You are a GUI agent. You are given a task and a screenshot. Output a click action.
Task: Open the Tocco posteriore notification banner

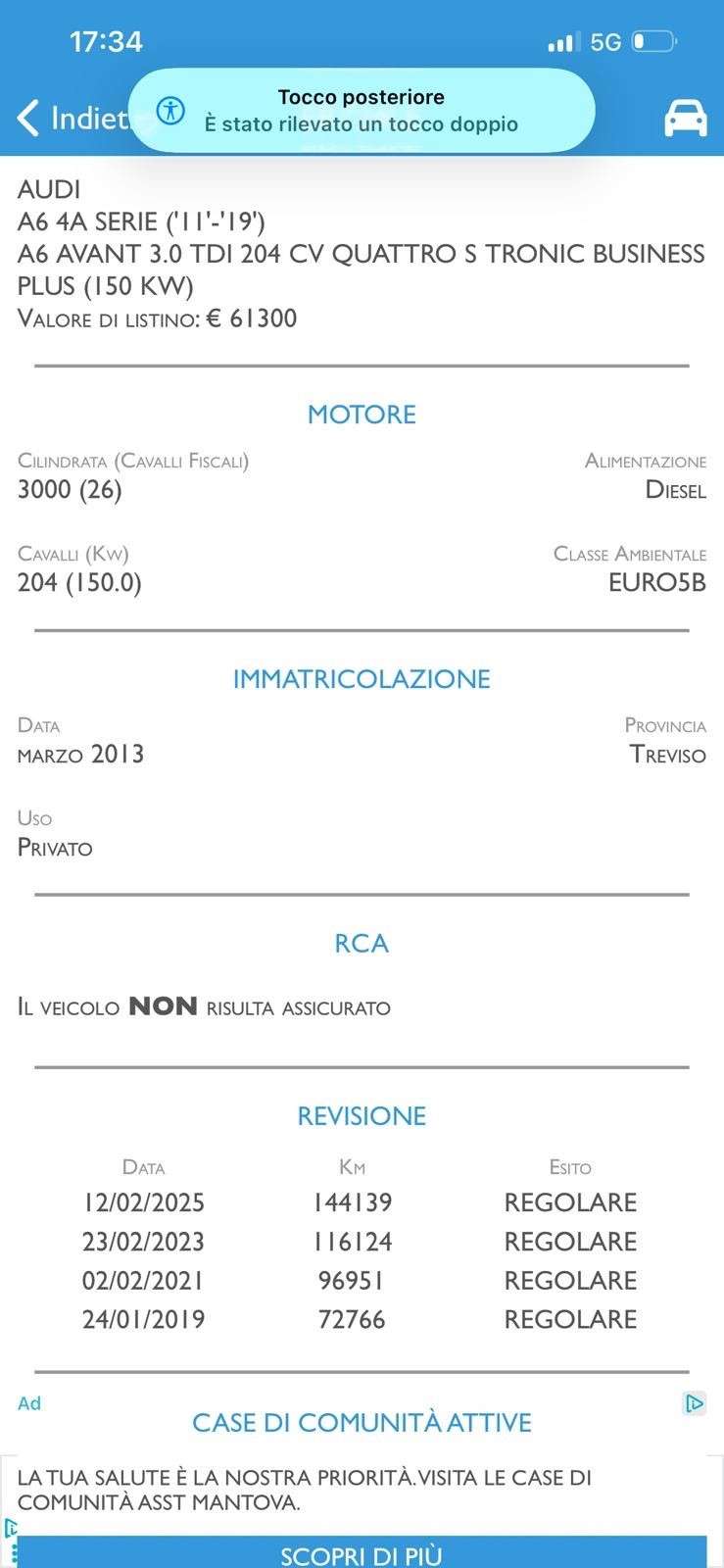pos(362,110)
